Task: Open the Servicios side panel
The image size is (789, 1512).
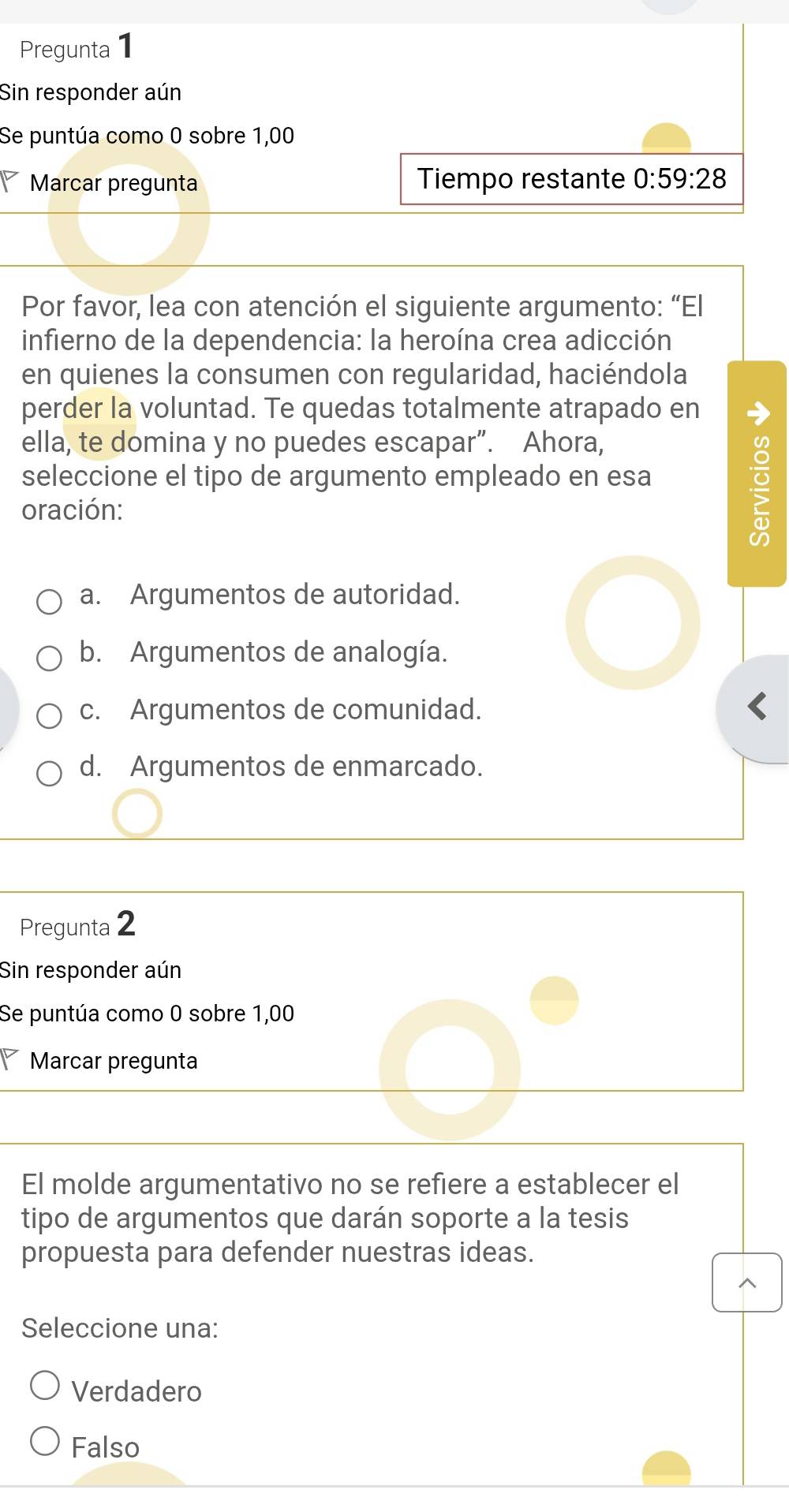Action: click(756, 473)
